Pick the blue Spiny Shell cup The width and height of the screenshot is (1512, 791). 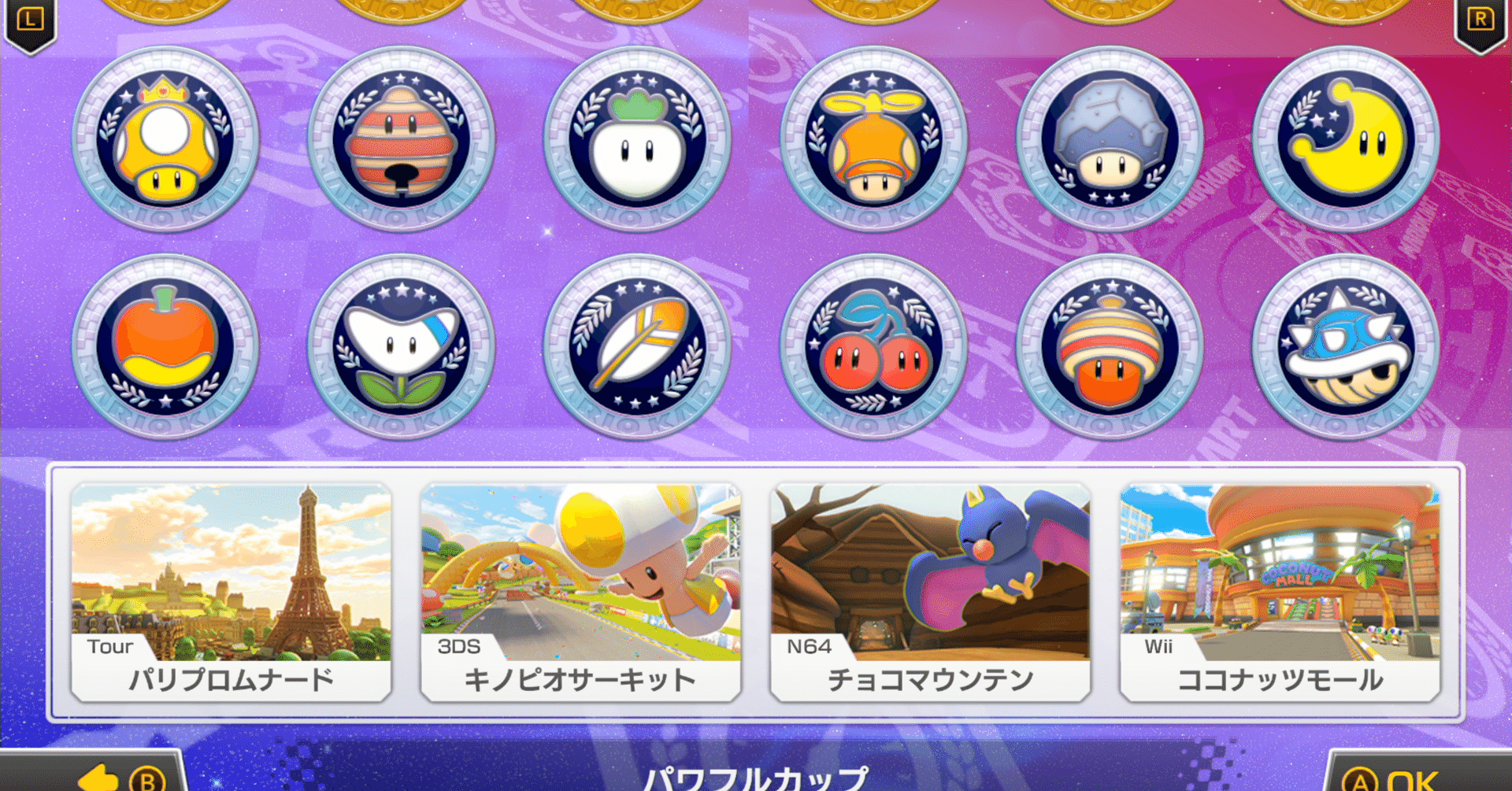1346,346
